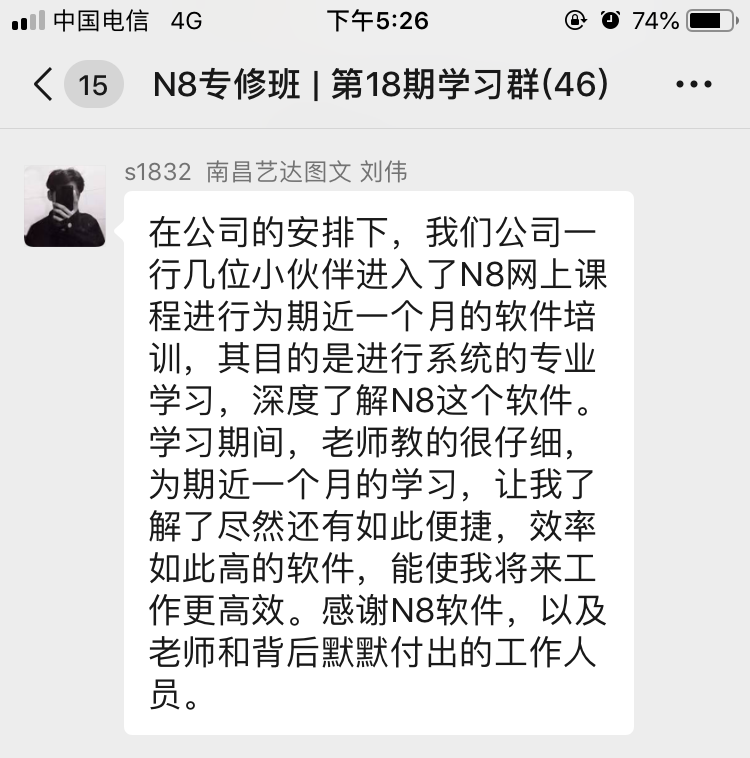This screenshot has width=750, height=758.
Task: Open 刘伟's profile avatar
Action: [x=65, y=206]
